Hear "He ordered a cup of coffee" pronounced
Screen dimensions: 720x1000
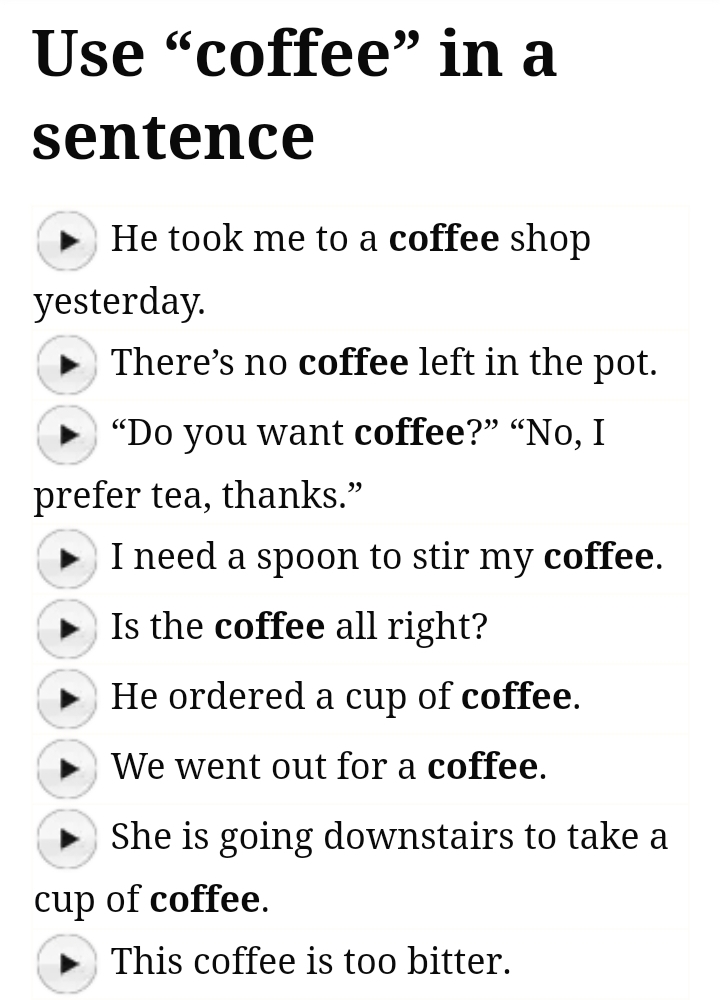(x=66, y=699)
